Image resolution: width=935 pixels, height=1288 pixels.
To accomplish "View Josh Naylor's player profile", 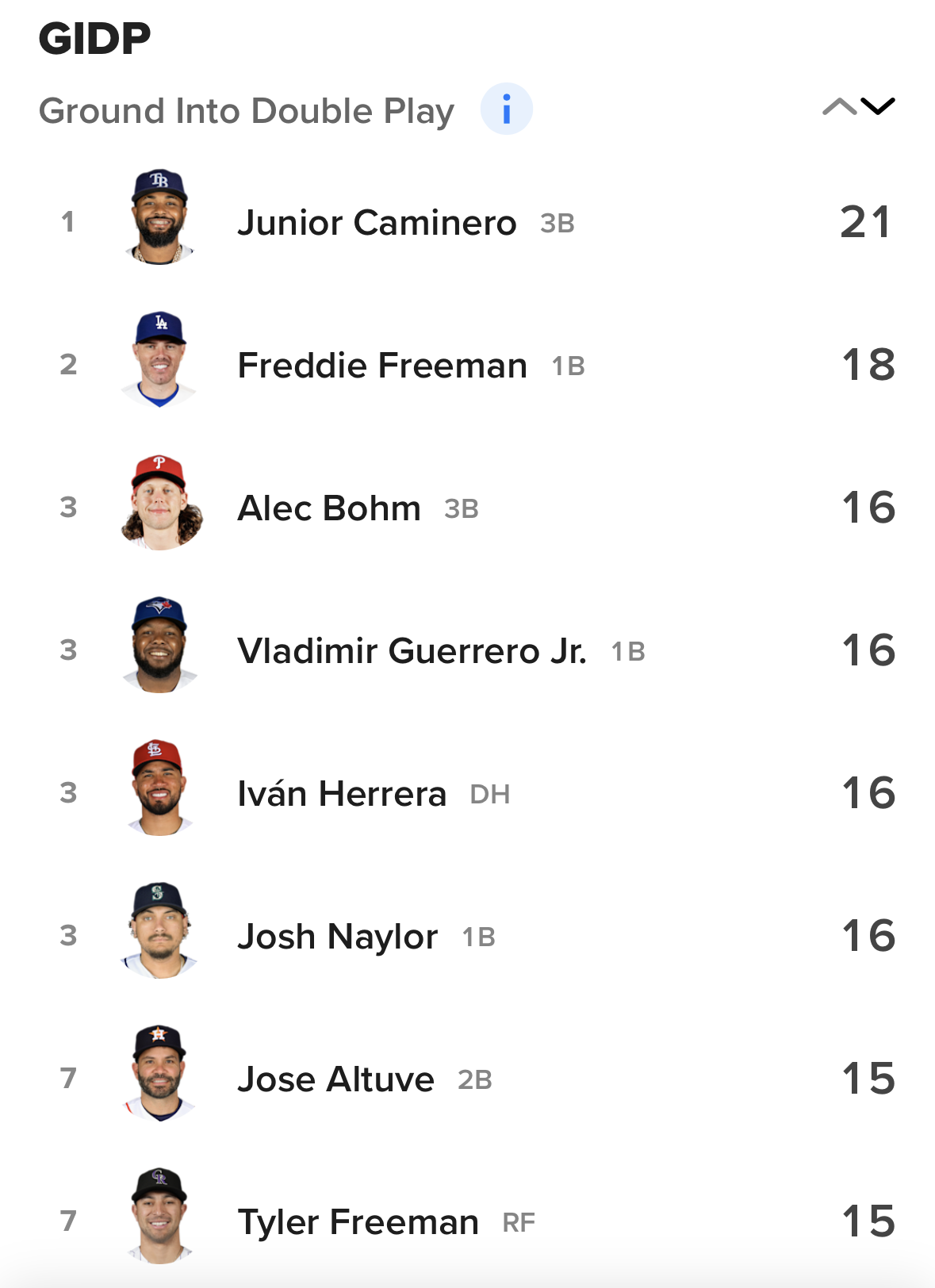I will click(468, 935).
